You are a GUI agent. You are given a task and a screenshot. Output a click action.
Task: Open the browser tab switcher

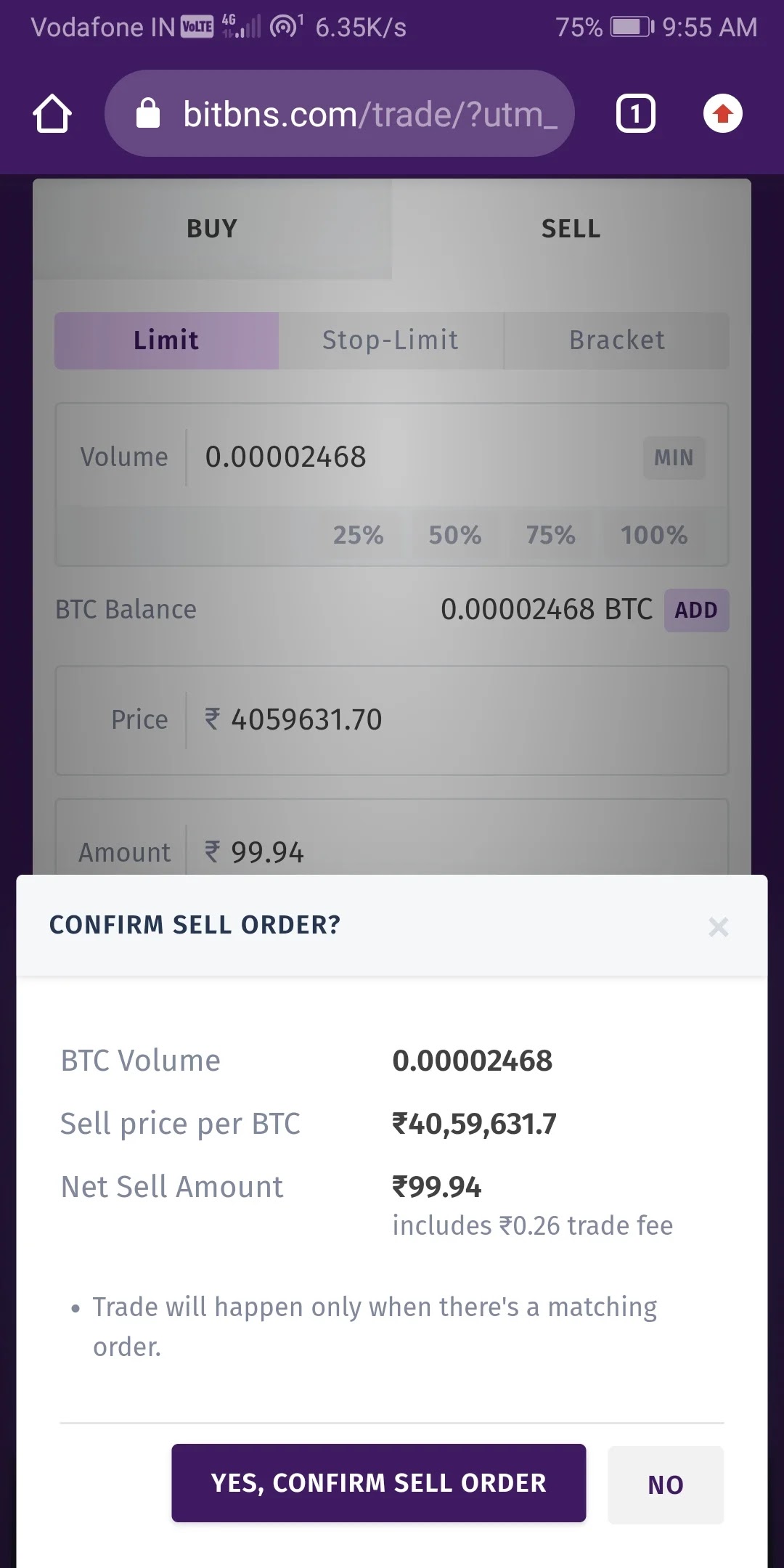coord(635,114)
